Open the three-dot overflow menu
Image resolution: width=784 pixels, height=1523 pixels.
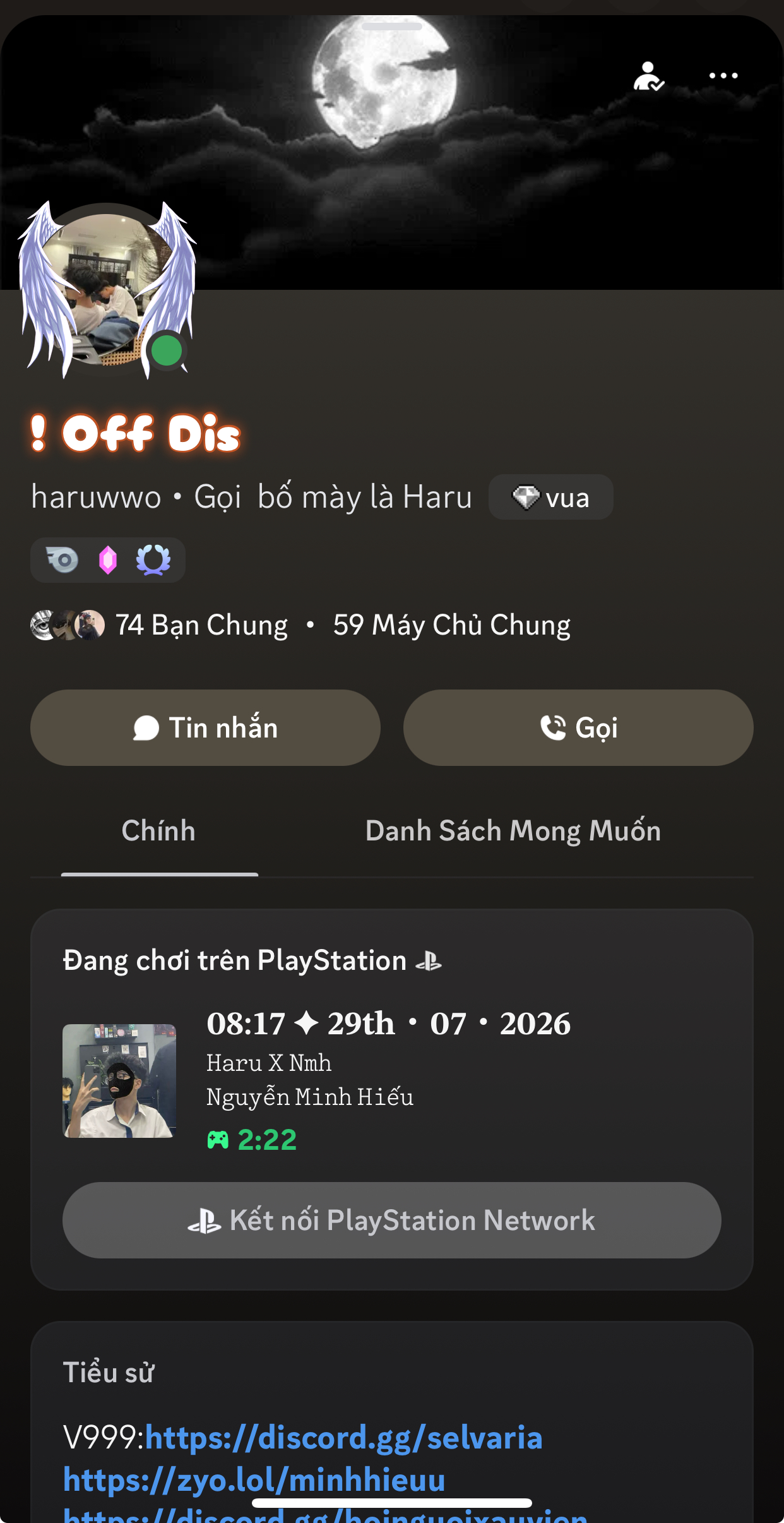tap(723, 76)
